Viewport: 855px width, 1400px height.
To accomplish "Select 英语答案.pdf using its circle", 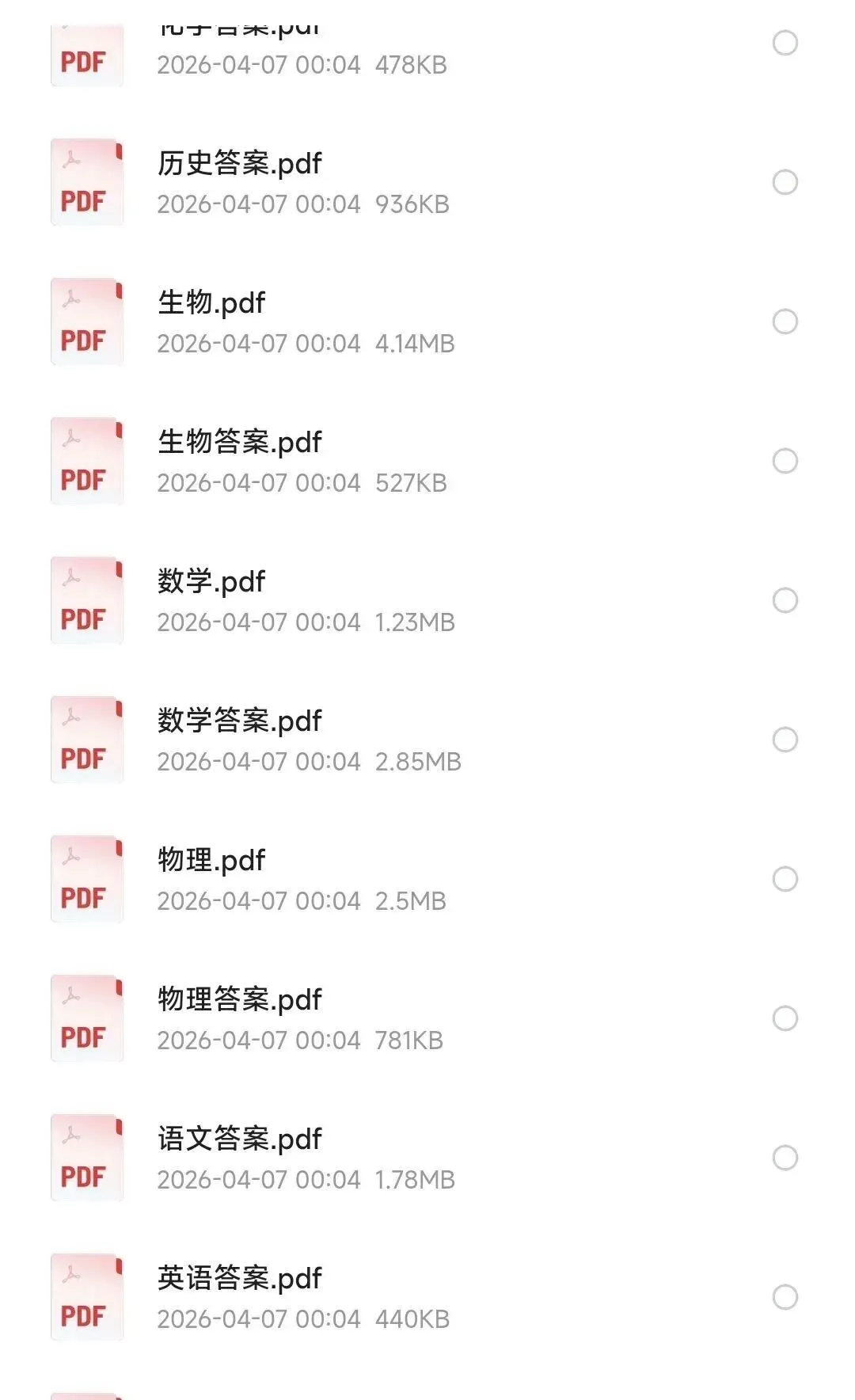I will [785, 1297].
